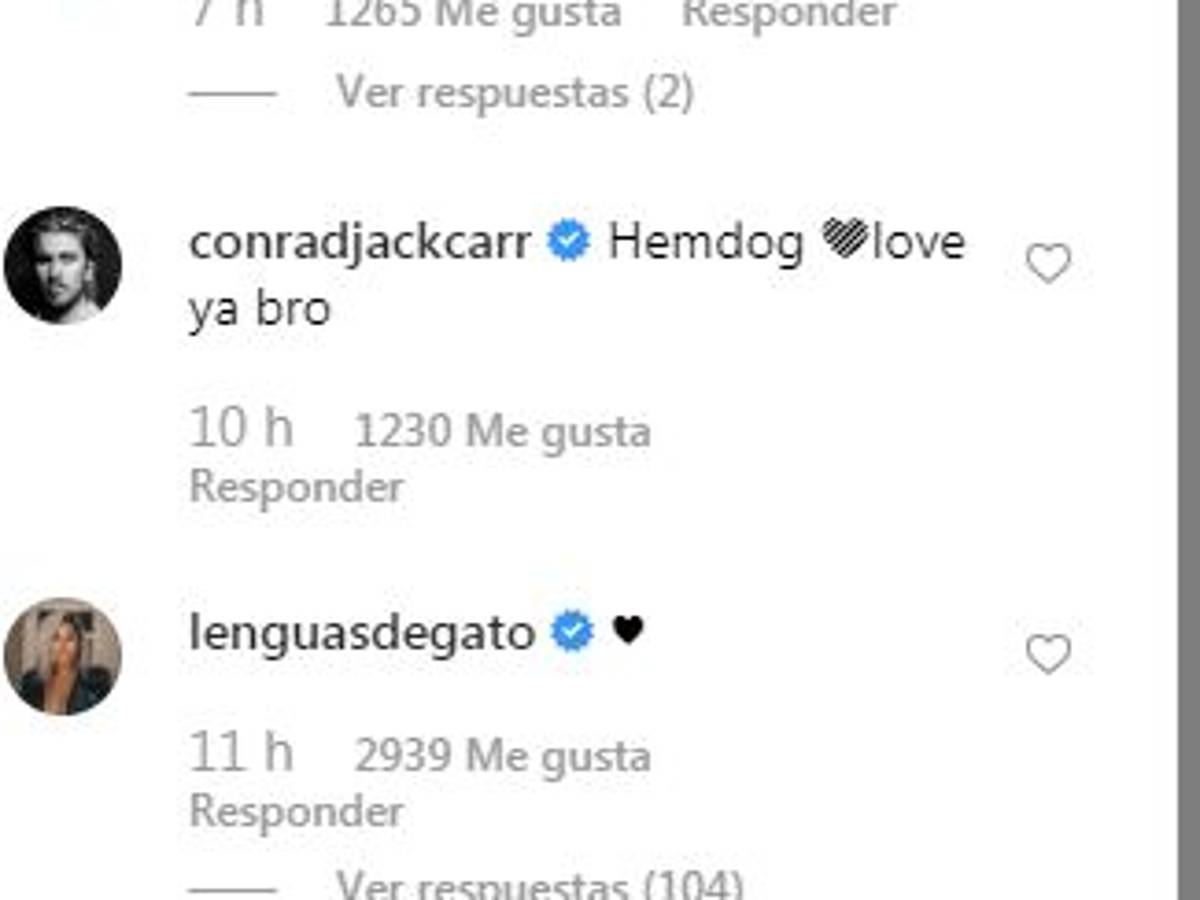View the 1230 Me gusta on conradjackcarr's comment

[x=502, y=432]
